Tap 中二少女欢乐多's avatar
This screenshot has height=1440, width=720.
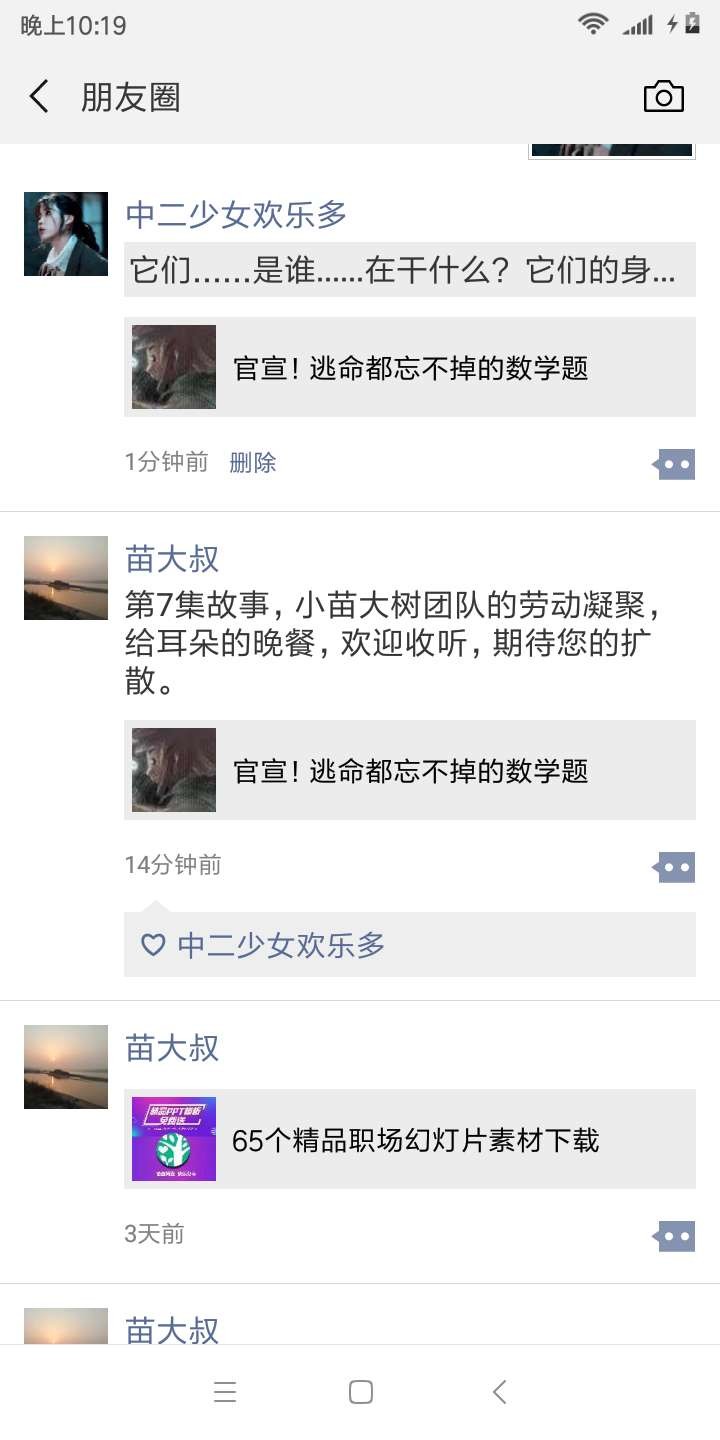pos(66,234)
